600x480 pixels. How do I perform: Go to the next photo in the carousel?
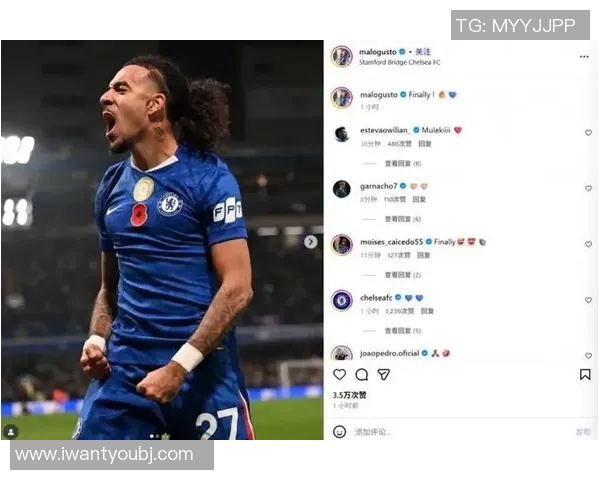coord(311,242)
